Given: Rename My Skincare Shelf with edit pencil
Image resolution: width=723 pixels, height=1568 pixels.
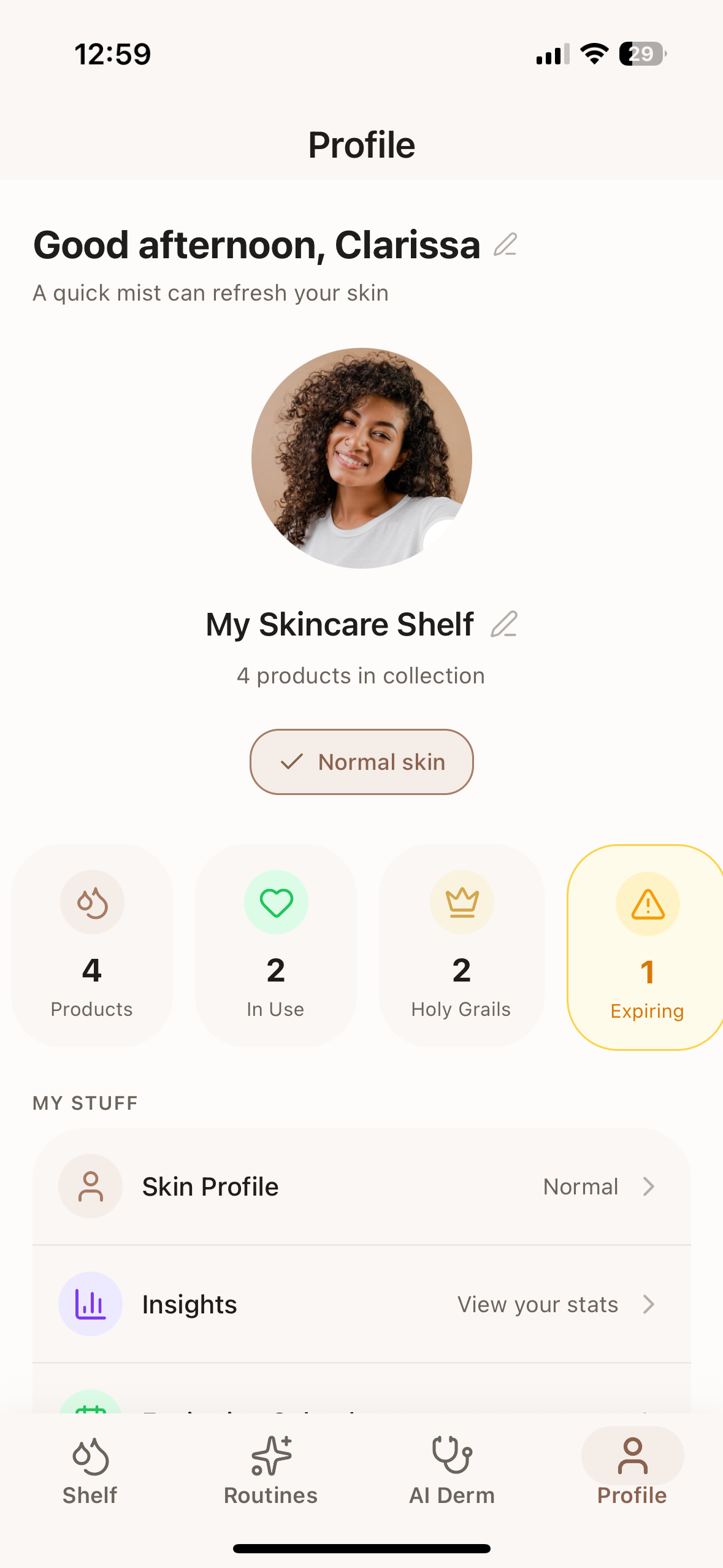Looking at the screenshot, I should [x=505, y=625].
